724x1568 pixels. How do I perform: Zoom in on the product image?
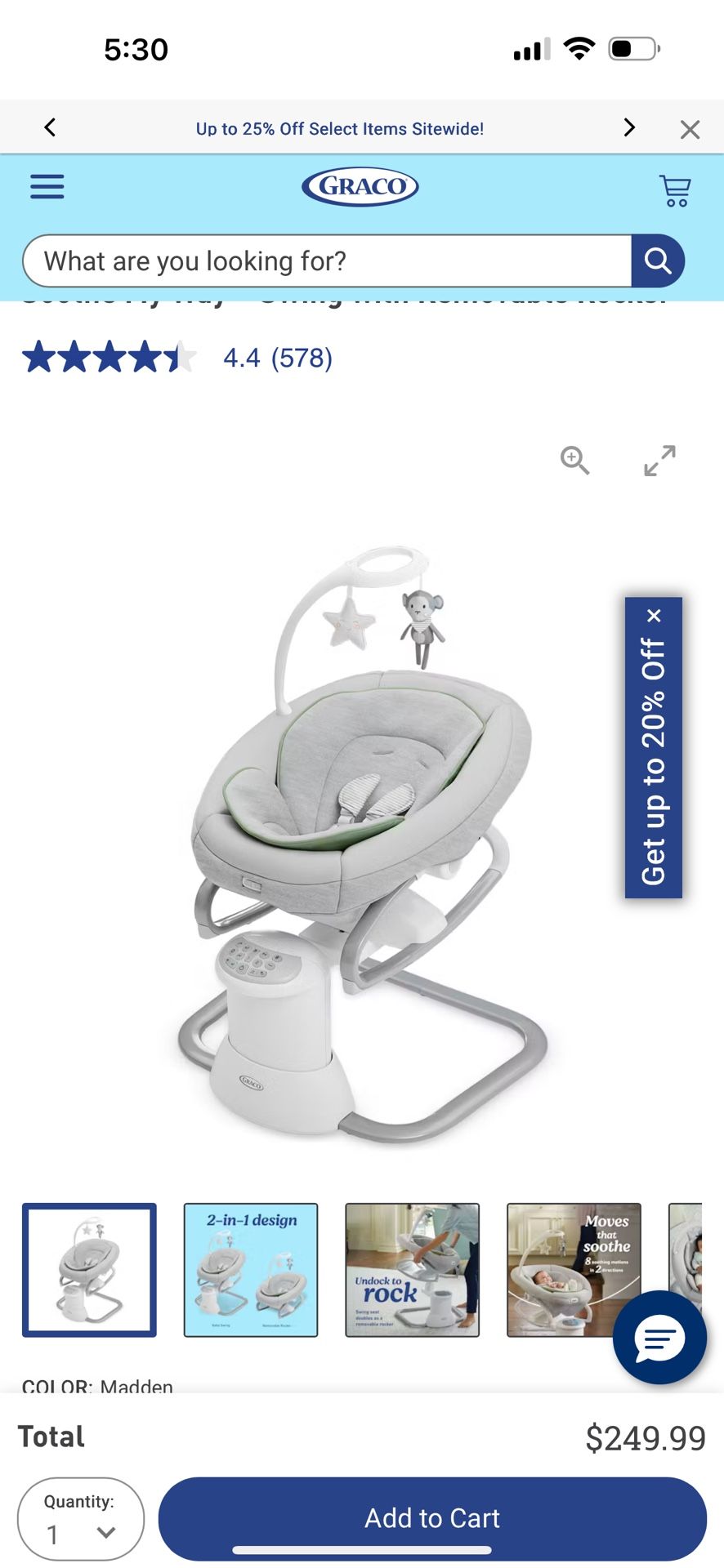[x=574, y=461]
